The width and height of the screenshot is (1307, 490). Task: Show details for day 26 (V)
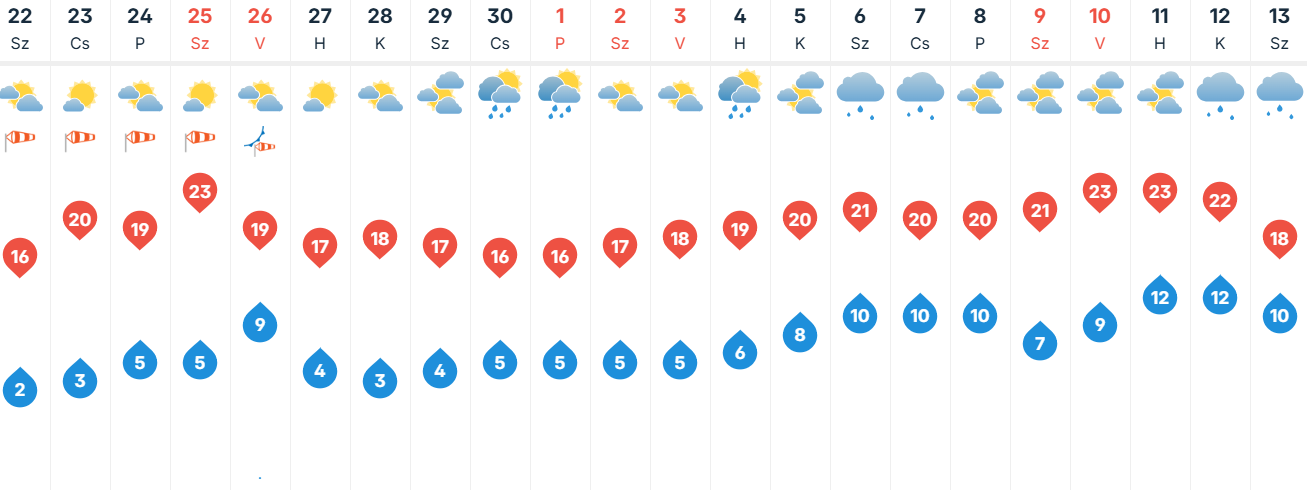pyautogui.click(x=260, y=28)
